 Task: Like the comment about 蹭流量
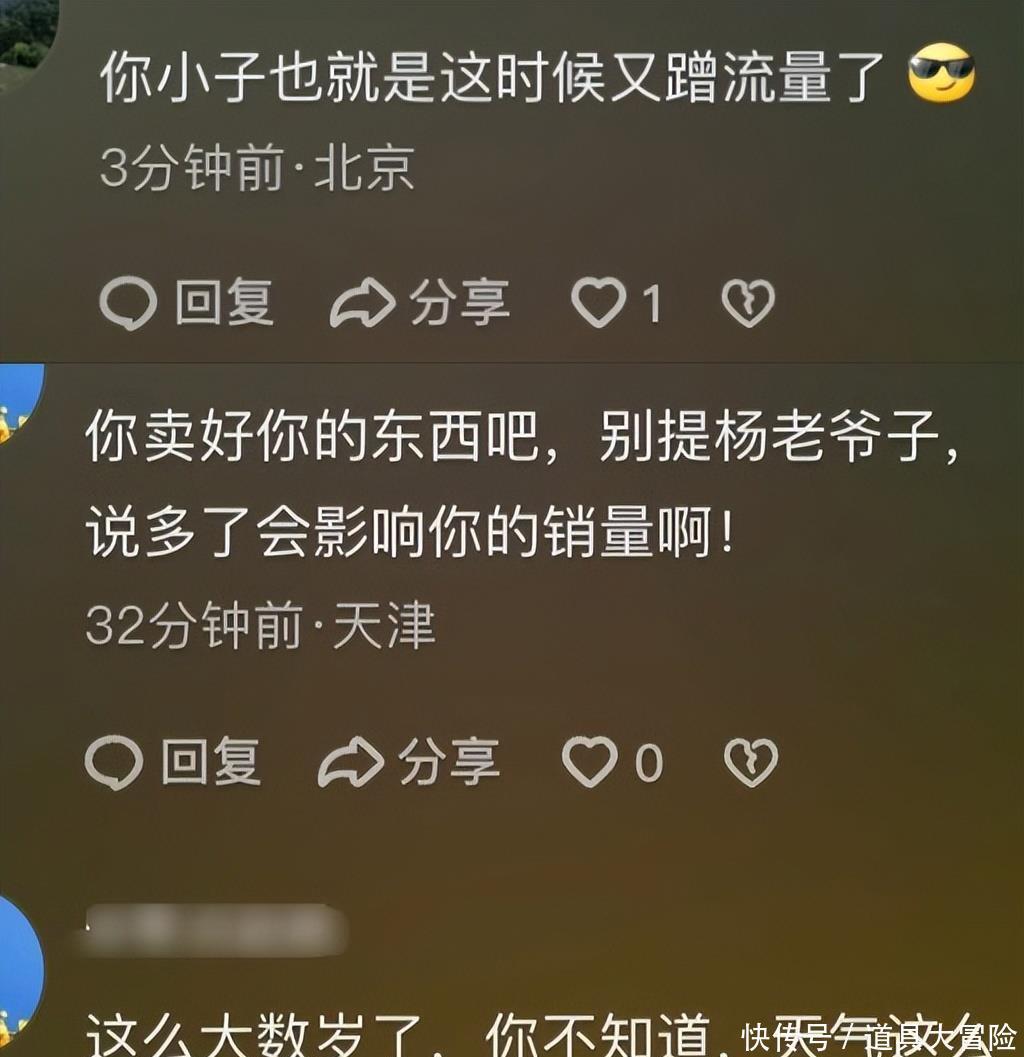click(598, 303)
